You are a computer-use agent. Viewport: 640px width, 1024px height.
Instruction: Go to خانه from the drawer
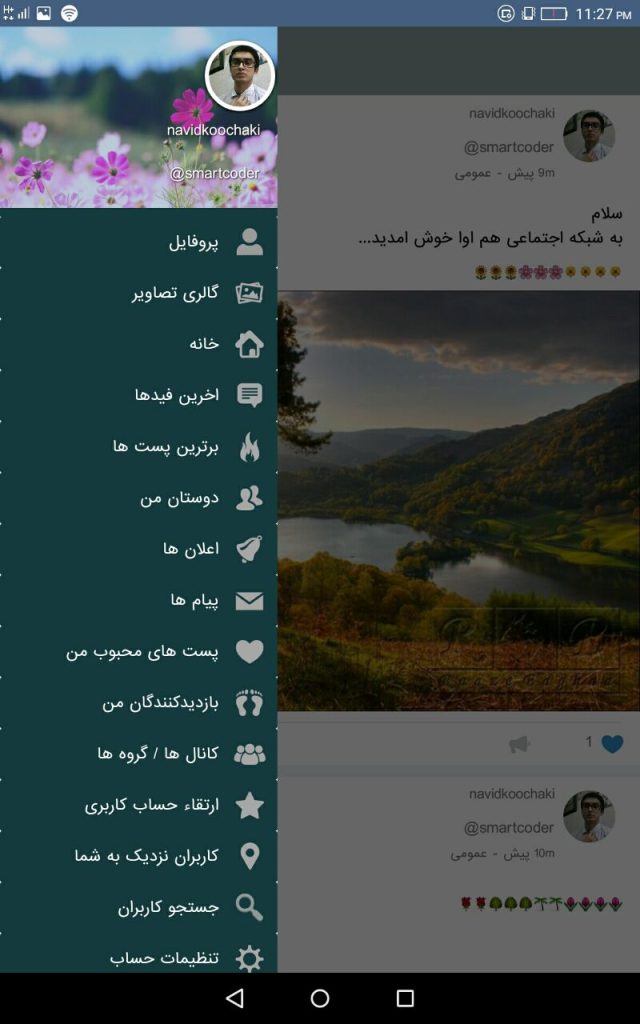pos(138,344)
